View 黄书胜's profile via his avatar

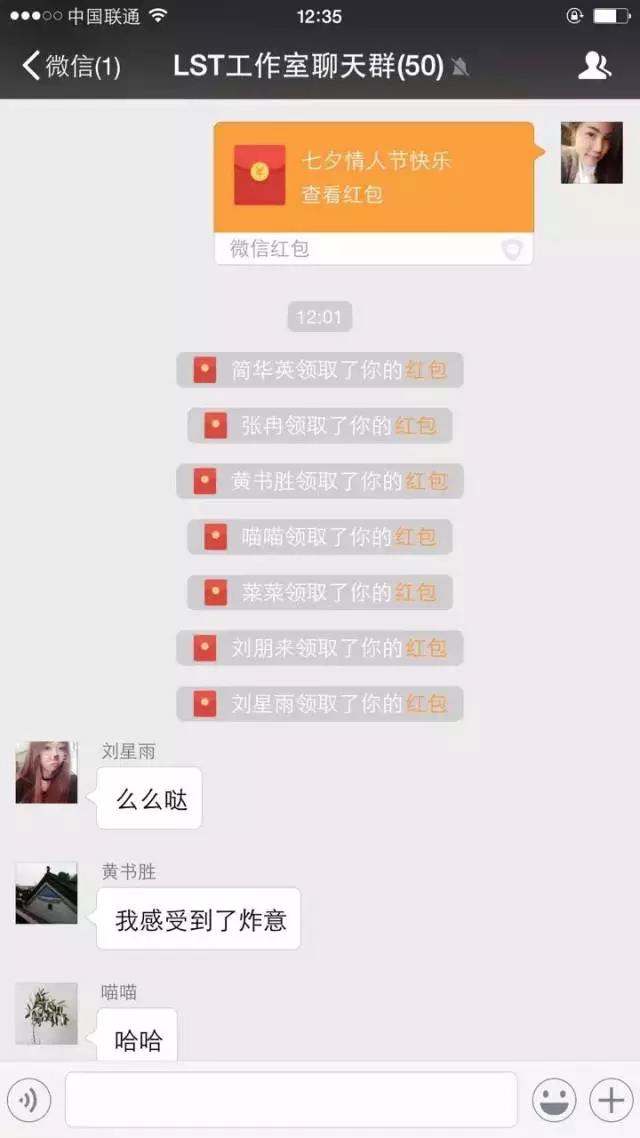[x=46, y=893]
